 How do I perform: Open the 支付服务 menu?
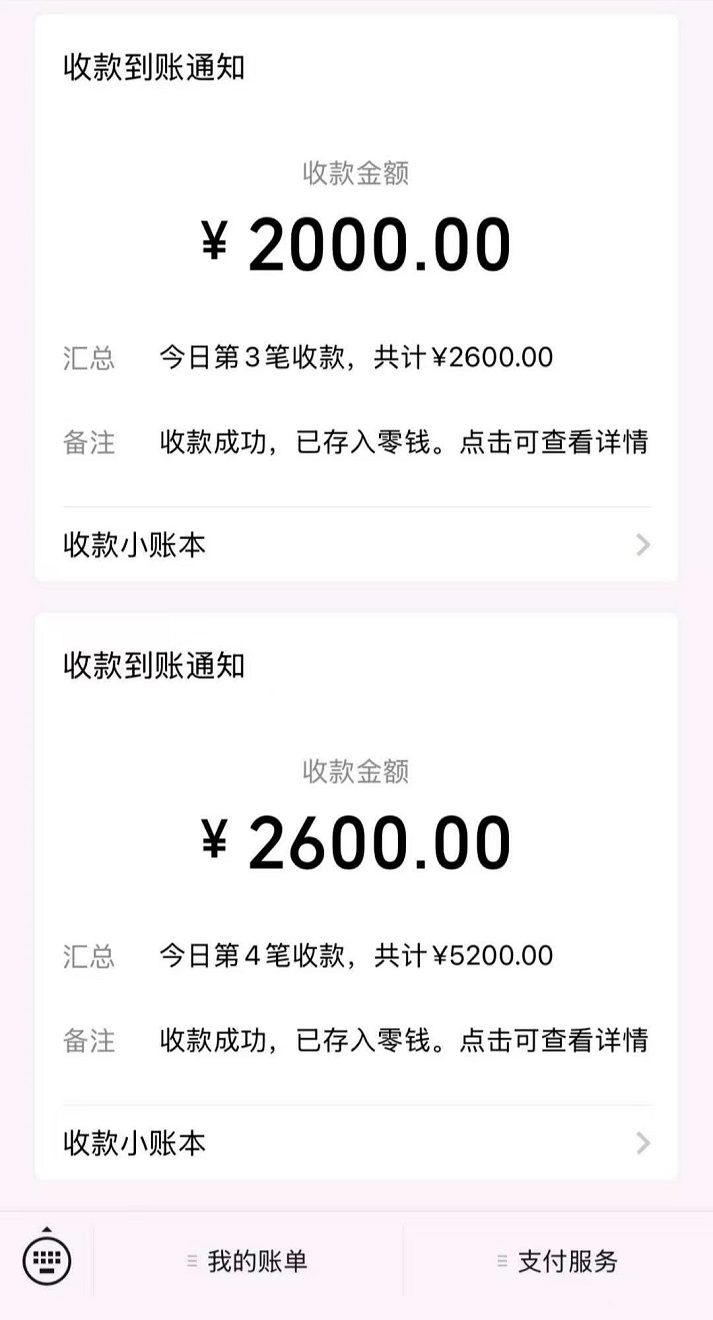tap(558, 1262)
